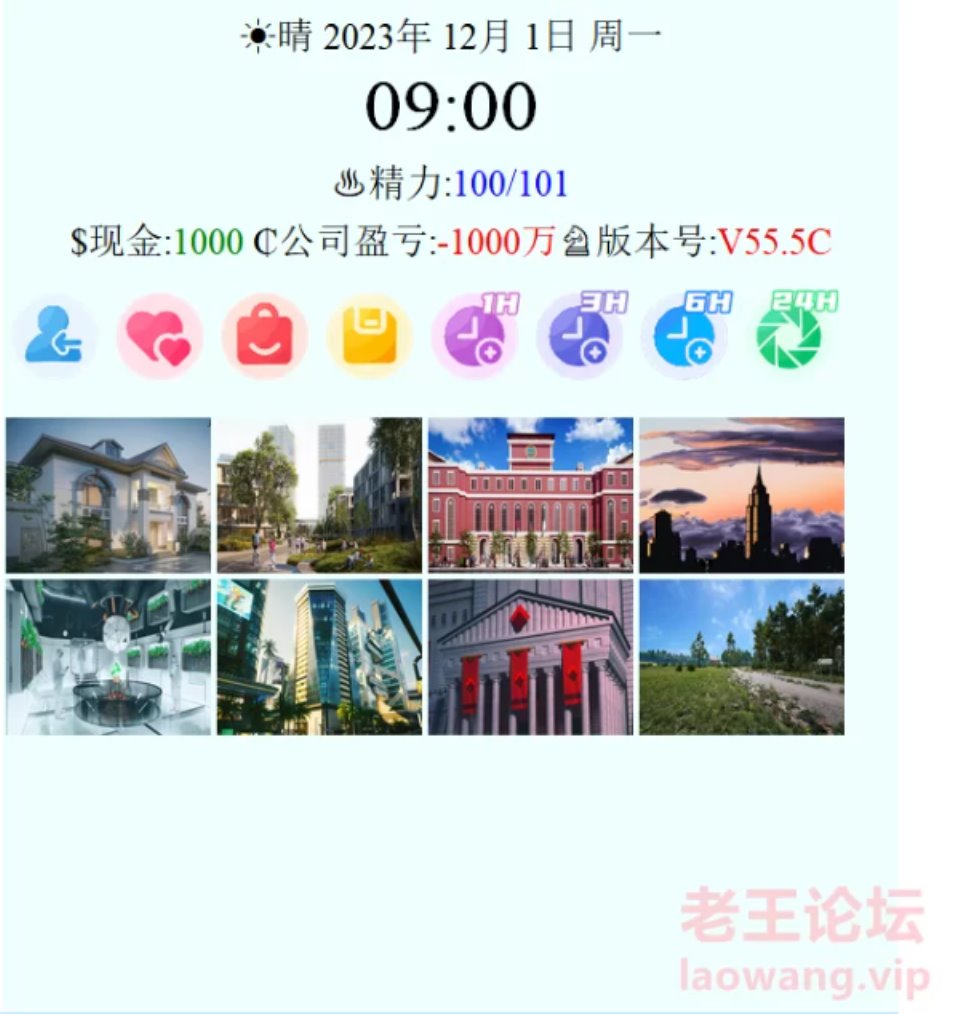Open the blue profile icon
960x1014 pixels.
[x=54, y=336]
